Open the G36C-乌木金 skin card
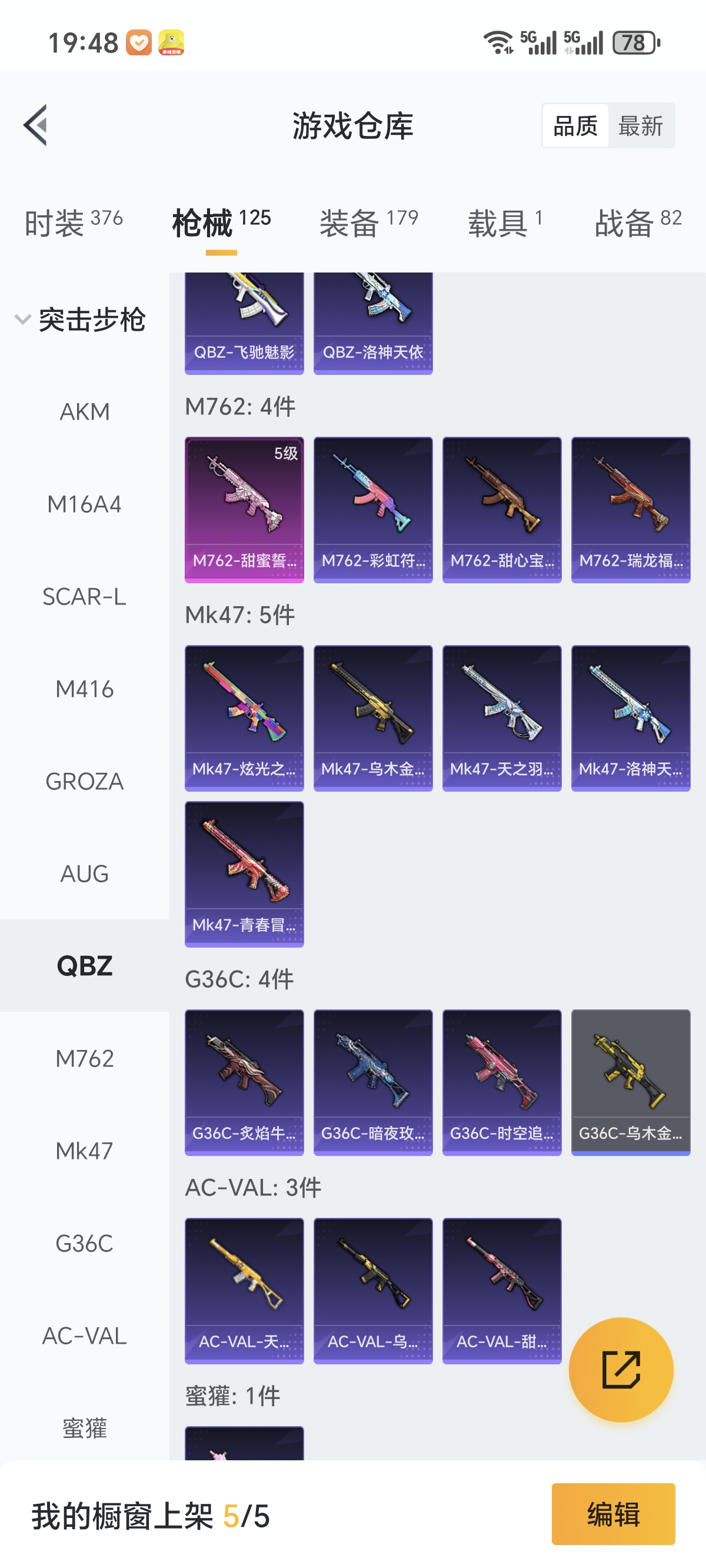The width and height of the screenshot is (706, 1568). pyautogui.click(x=631, y=1082)
